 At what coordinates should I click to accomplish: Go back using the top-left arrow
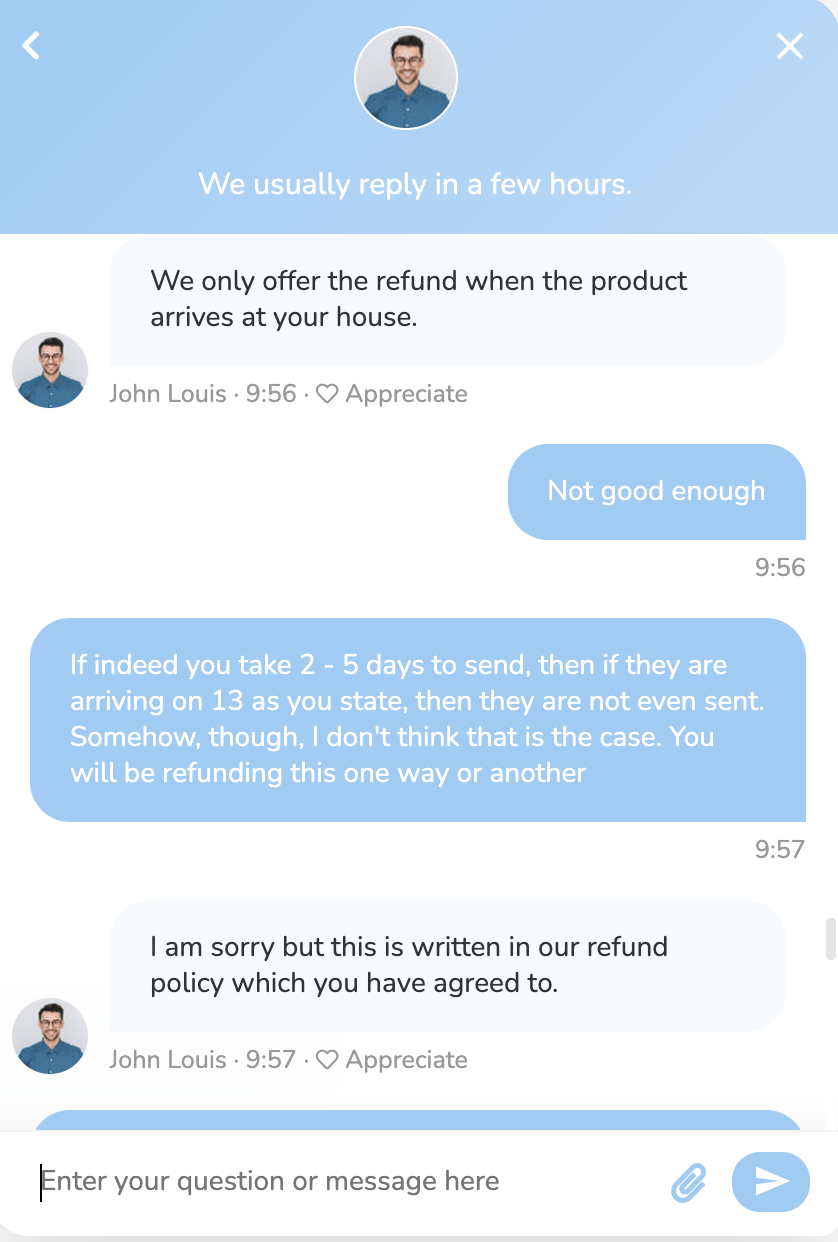click(32, 46)
